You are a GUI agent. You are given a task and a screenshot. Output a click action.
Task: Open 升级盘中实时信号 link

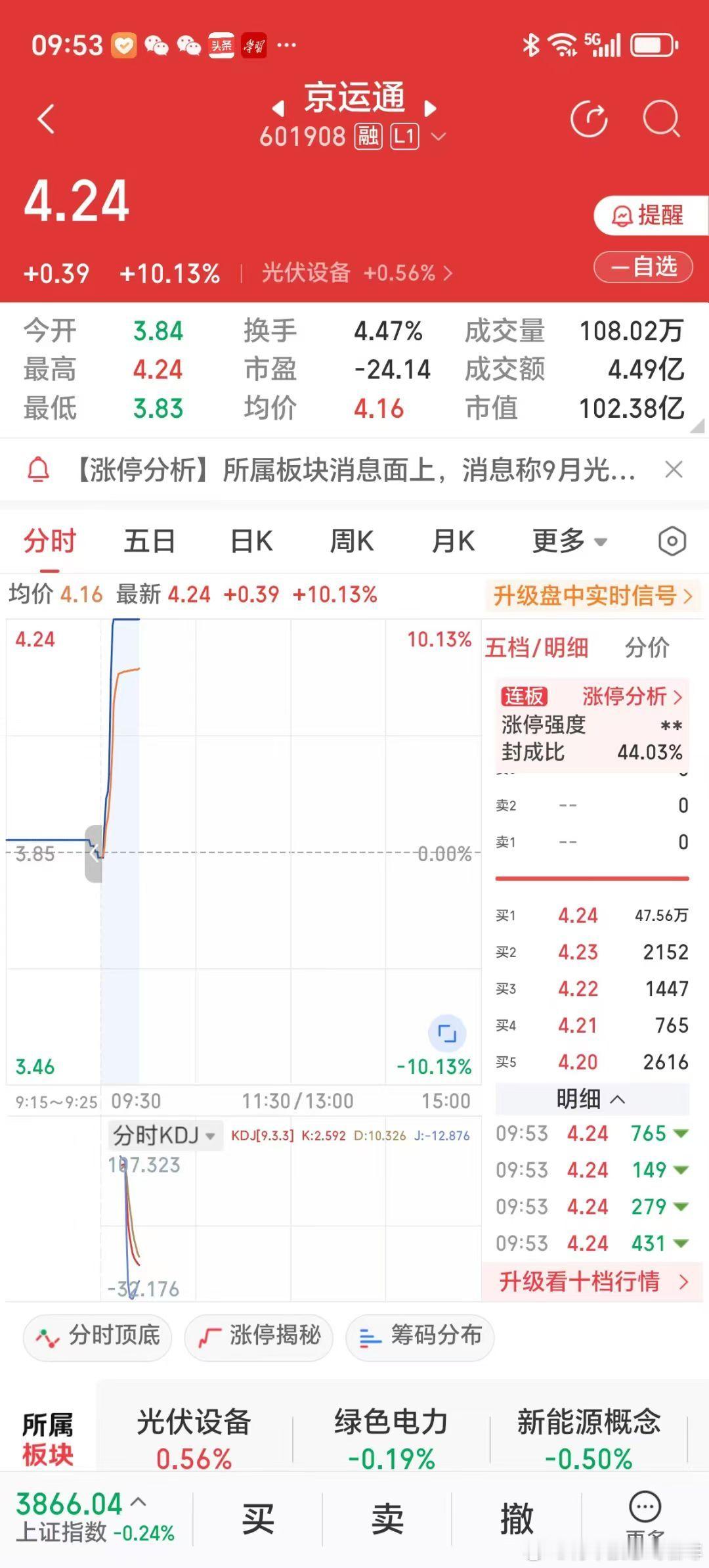click(593, 596)
